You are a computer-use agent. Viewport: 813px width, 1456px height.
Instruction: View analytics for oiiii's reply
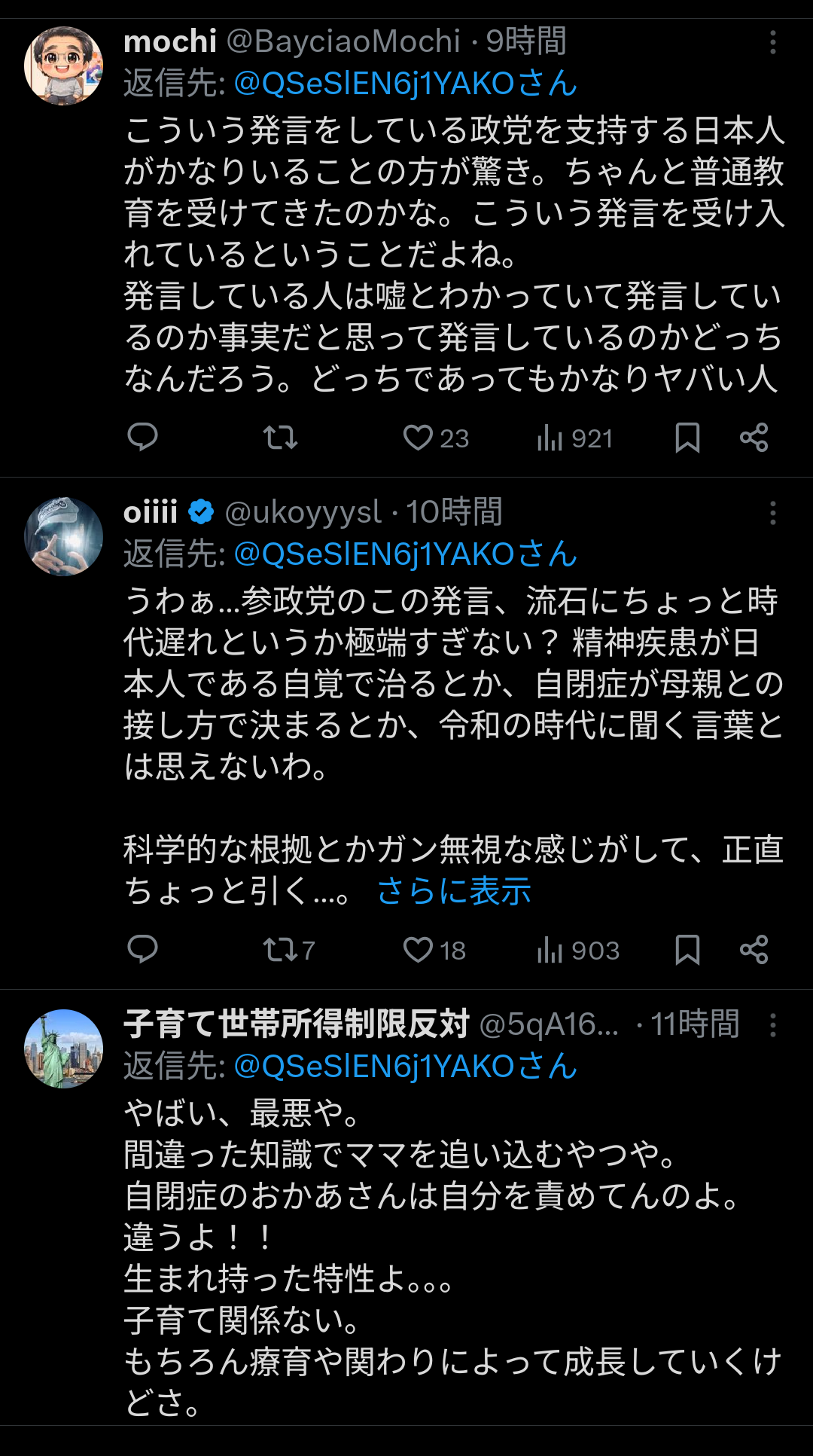click(578, 950)
